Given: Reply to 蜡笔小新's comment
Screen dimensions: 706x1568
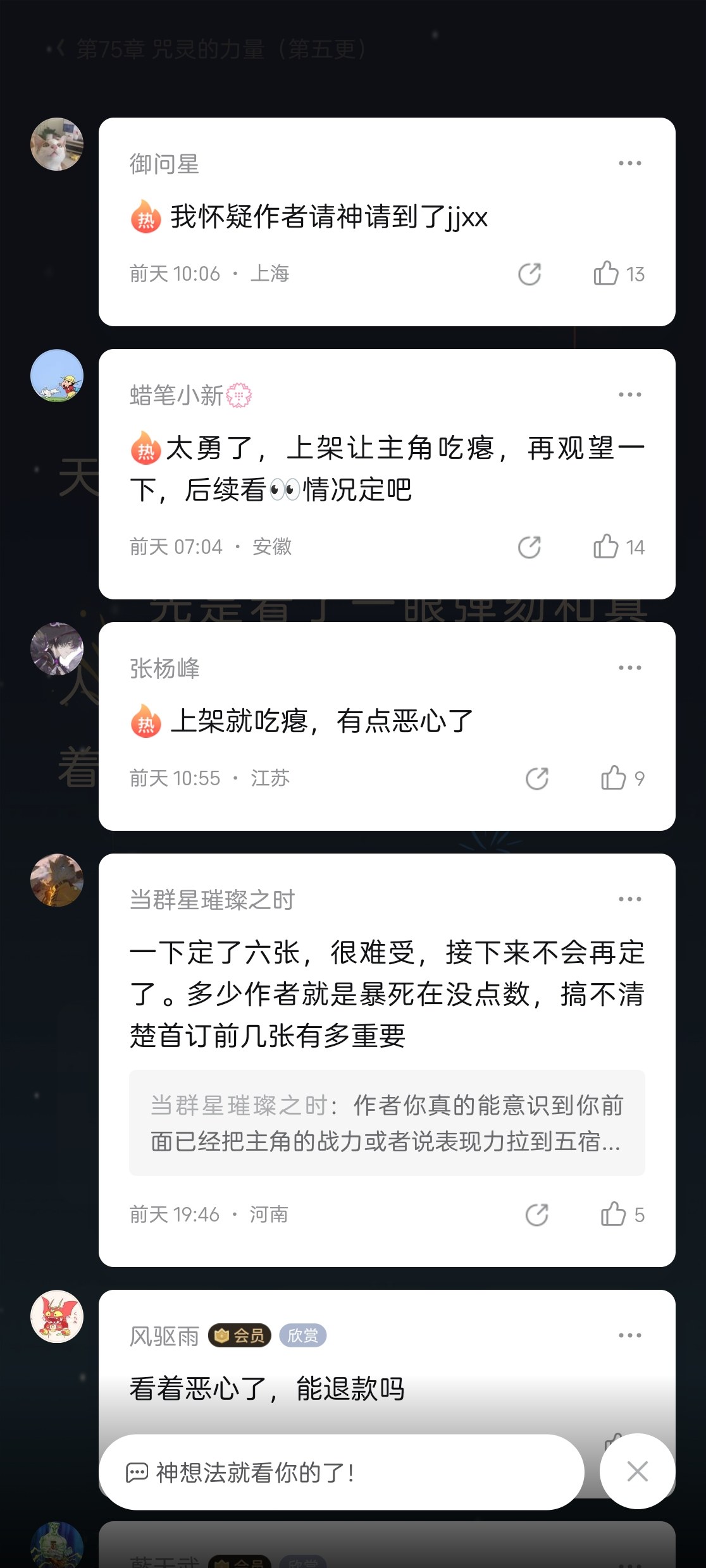Looking at the screenshot, I should pos(529,547).
